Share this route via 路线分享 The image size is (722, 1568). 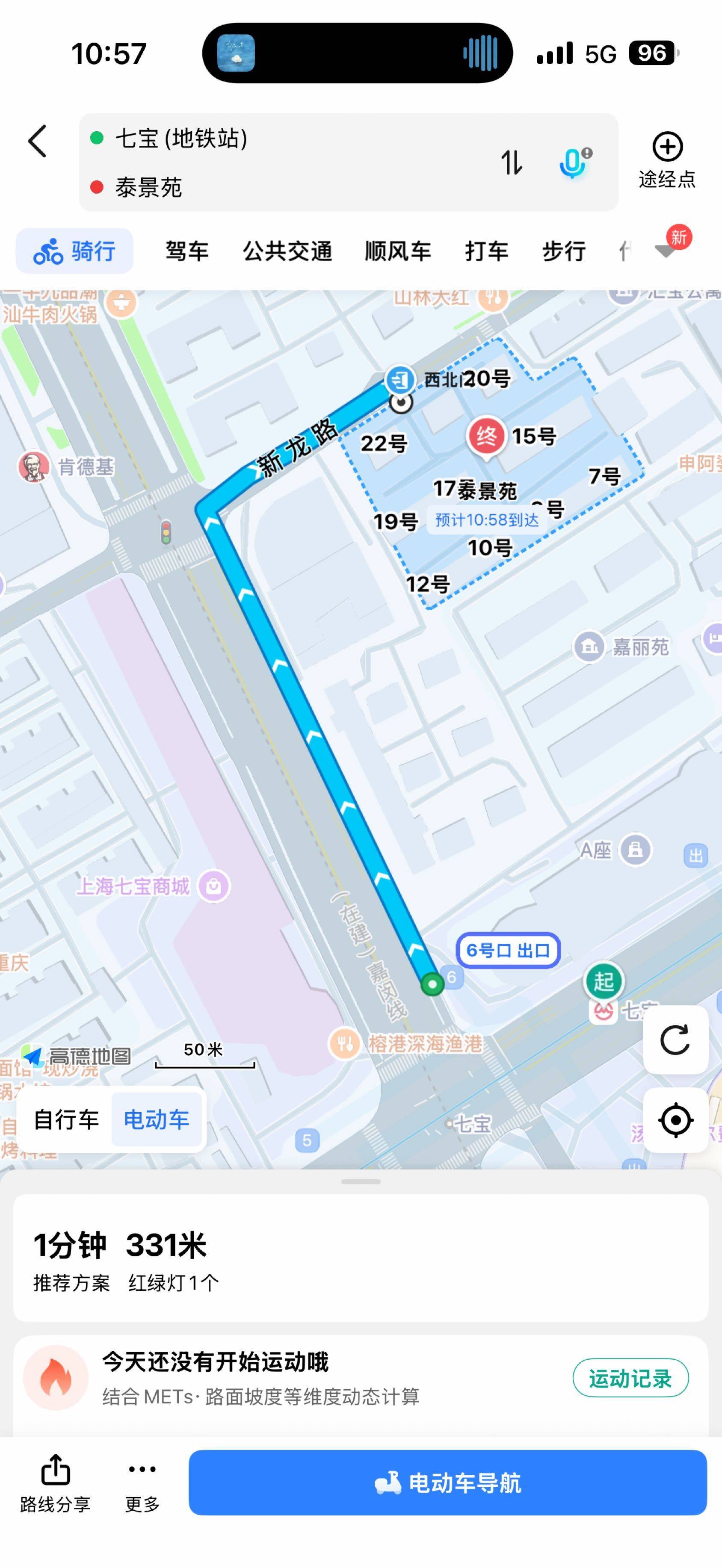click(56, 1483)
